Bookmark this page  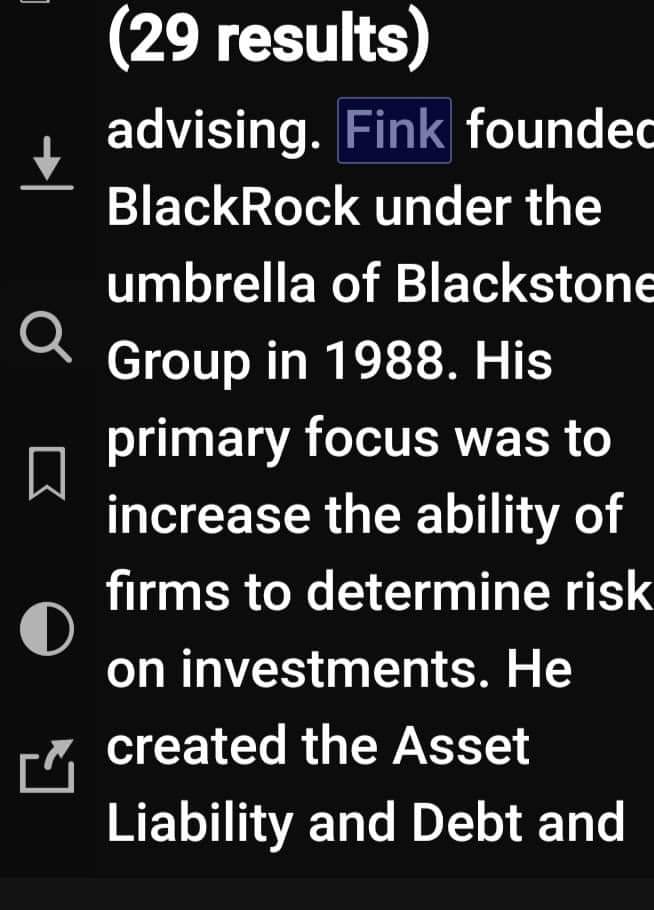point(46,474)
